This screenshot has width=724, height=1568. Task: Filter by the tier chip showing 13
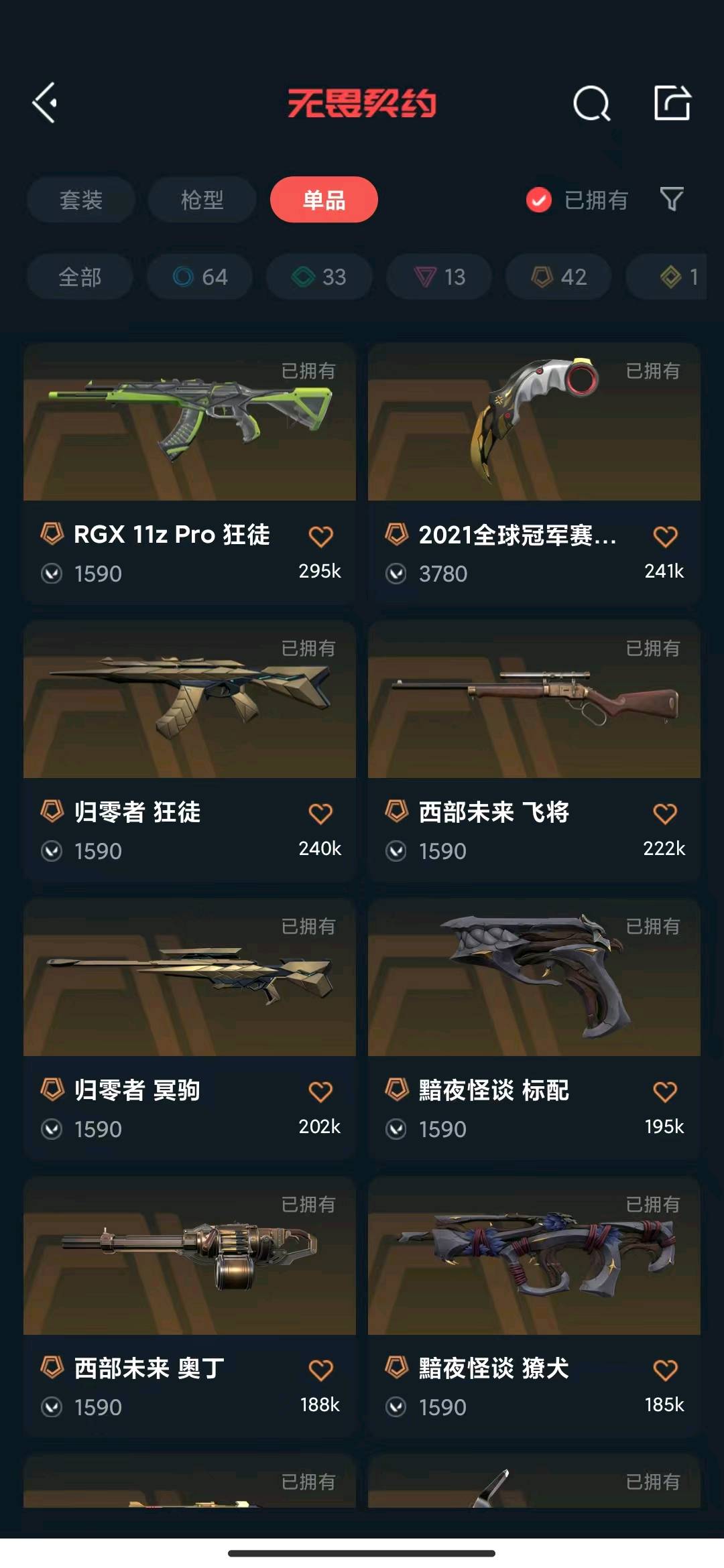point(439,277)
